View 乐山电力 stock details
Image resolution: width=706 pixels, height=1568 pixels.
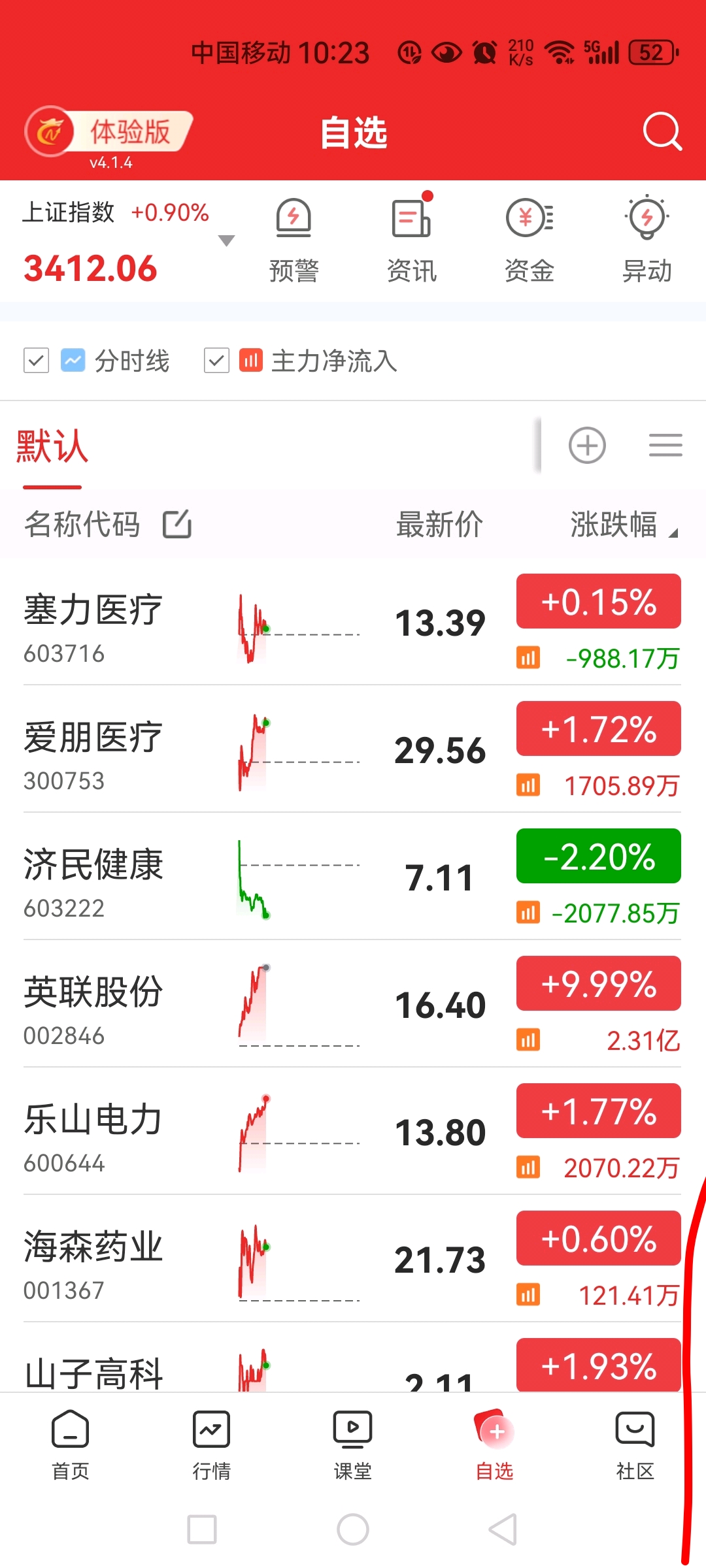[352, 1132]
